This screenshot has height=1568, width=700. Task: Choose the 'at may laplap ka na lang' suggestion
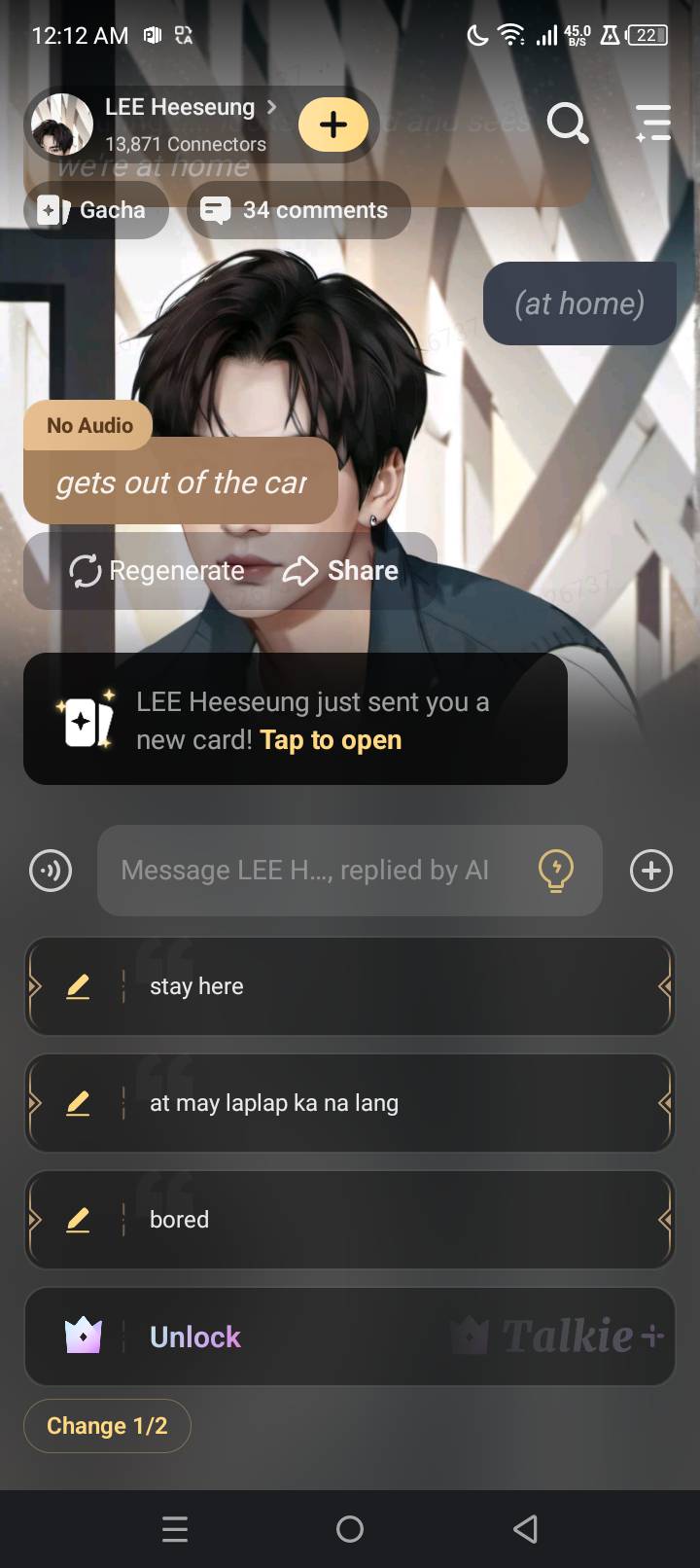tap(389, 1103)
